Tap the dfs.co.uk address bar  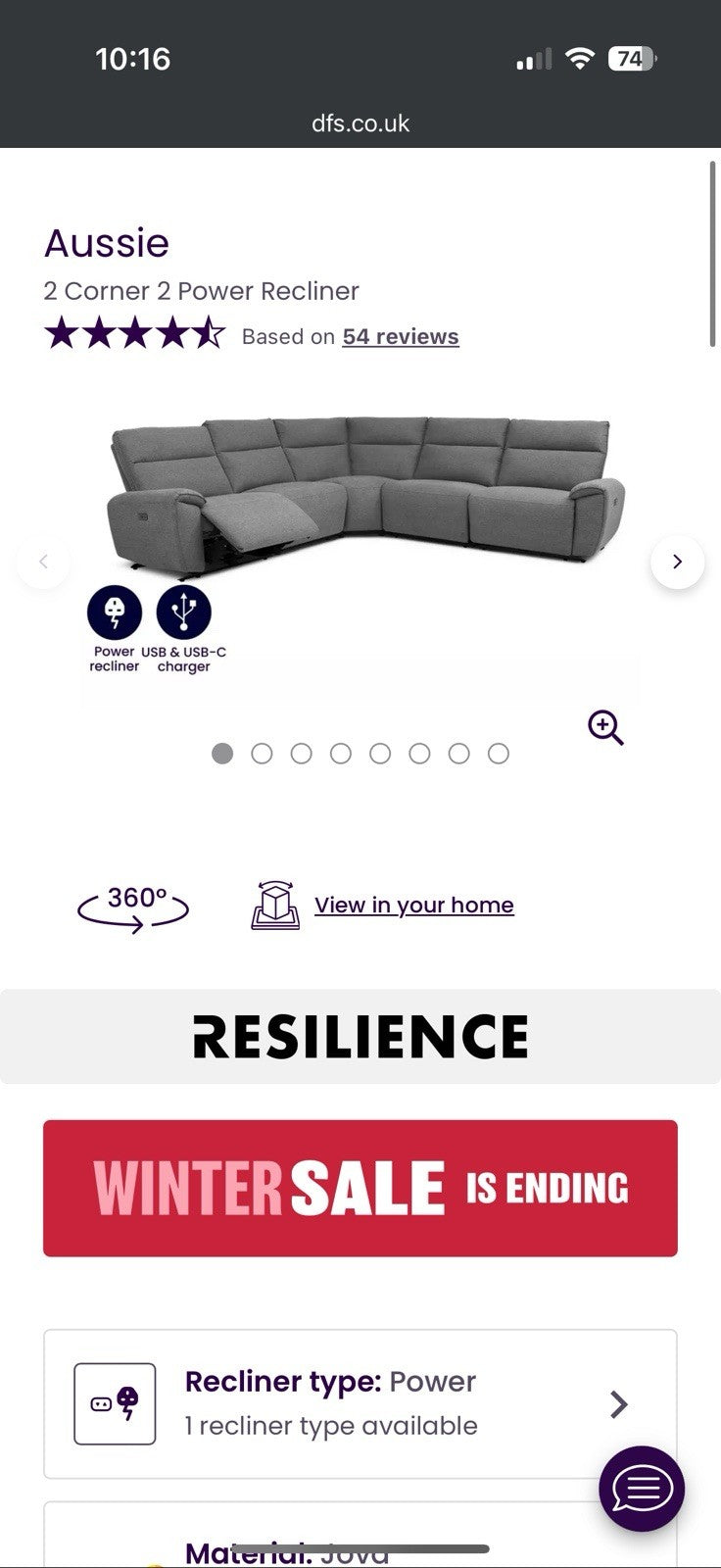point(360,123)
